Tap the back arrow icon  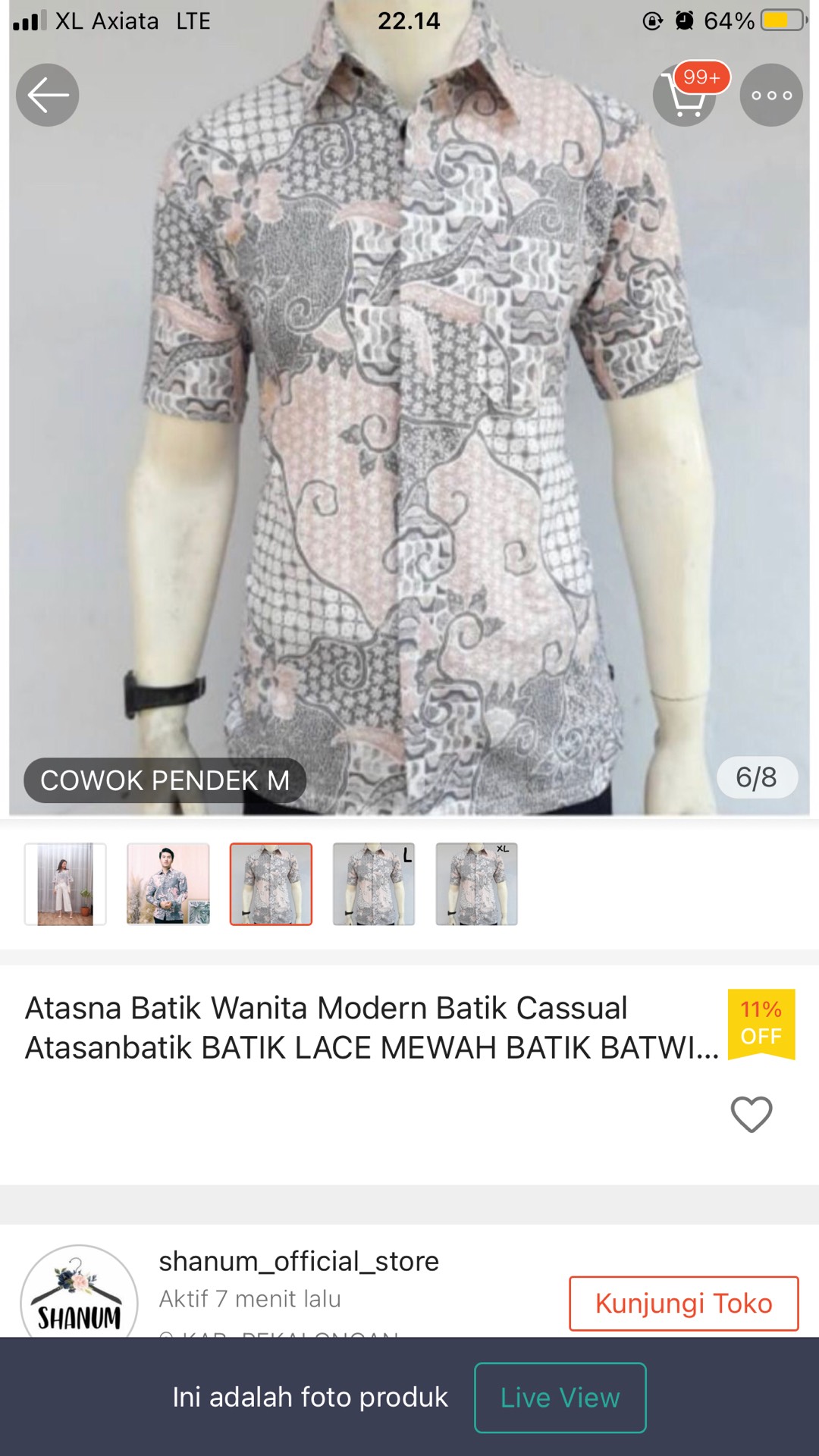[48, 94]
